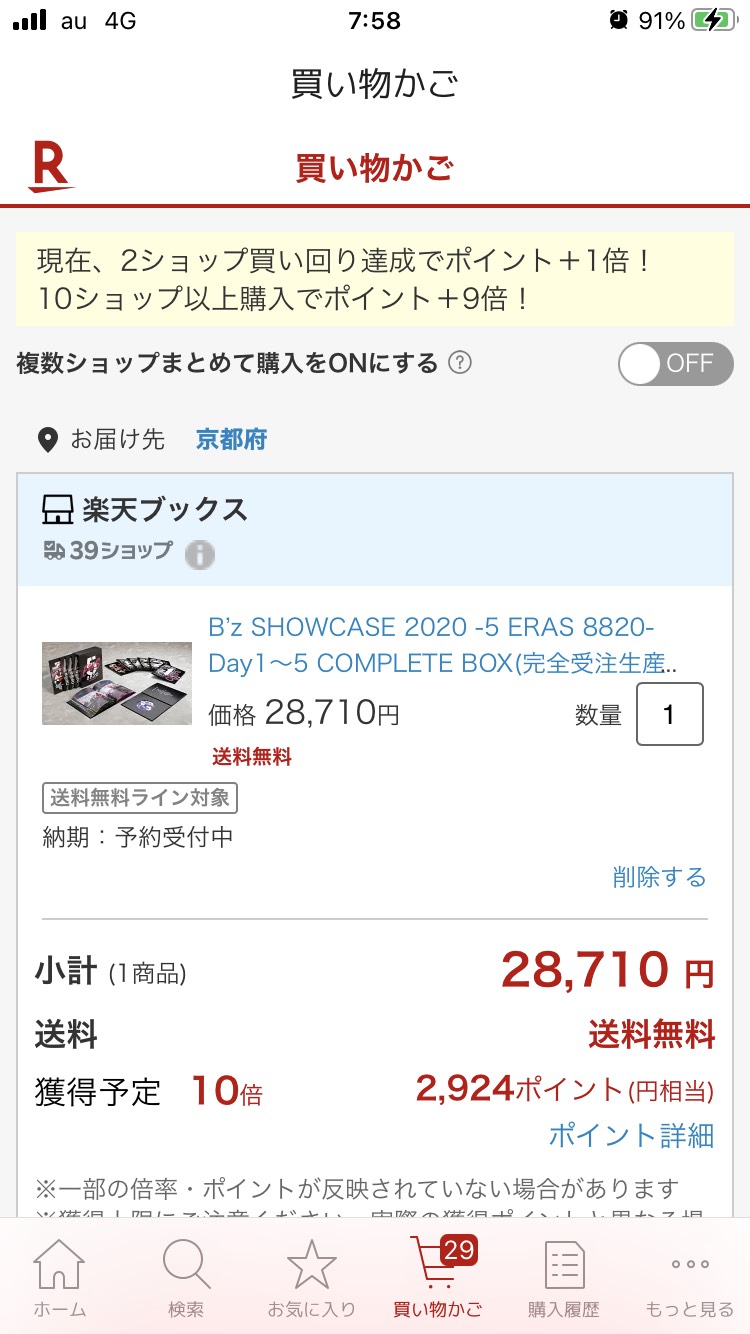Screen dimensions: 750x1334
Task: Go to the ホーム tab
Action: (60, 1277)
